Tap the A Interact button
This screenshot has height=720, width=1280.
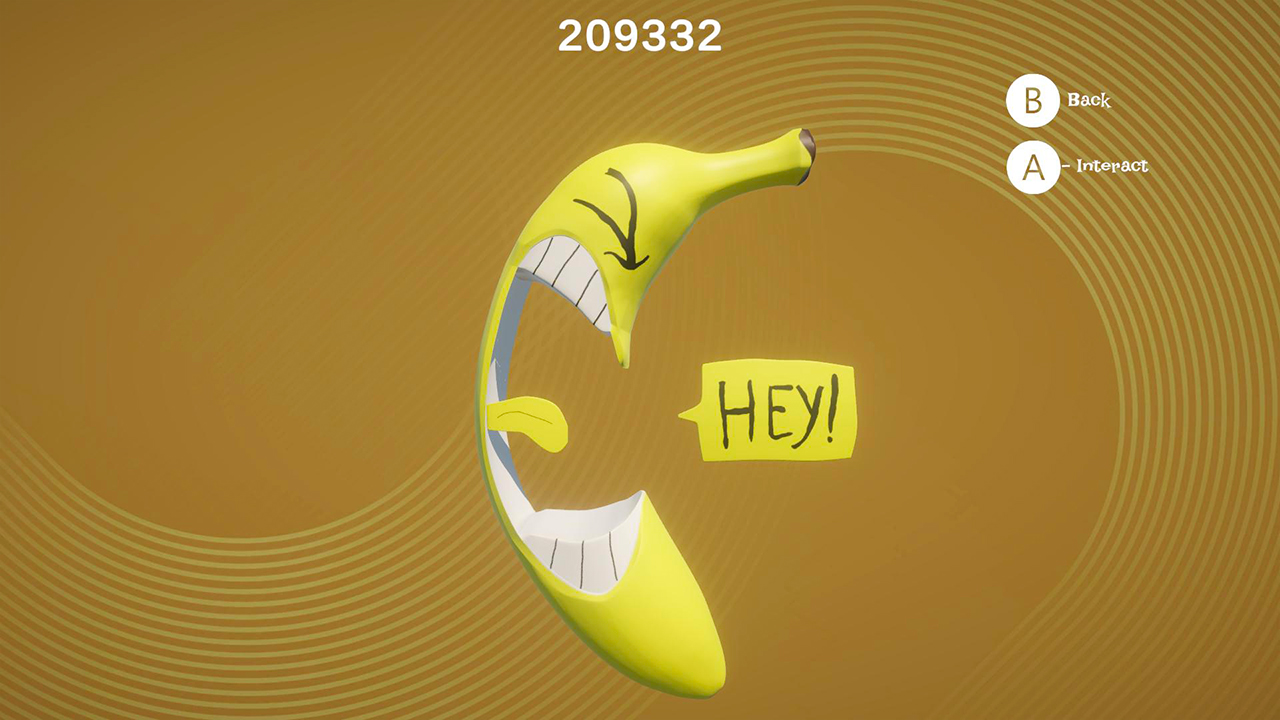click(x=1033, y=167)
